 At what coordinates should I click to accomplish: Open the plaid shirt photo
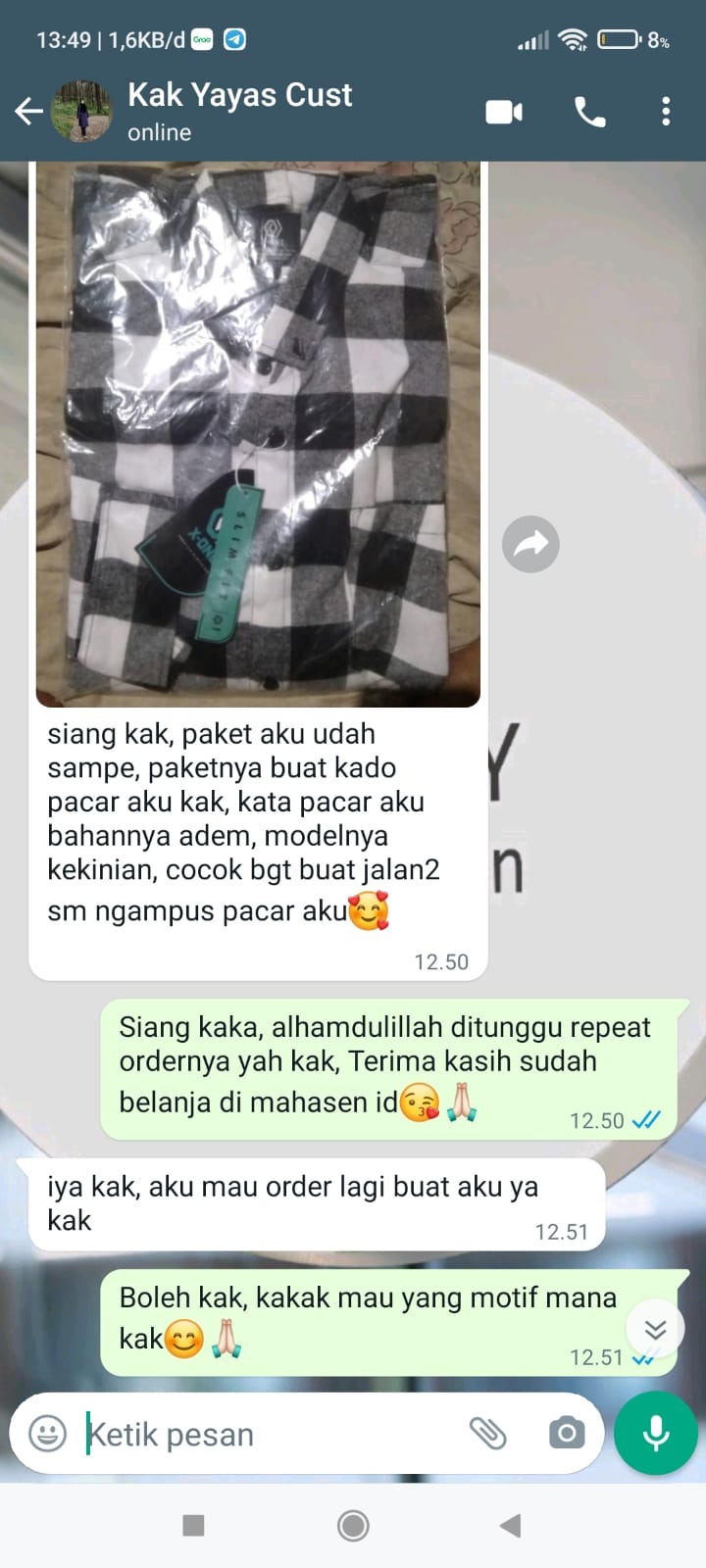(258, 433)
